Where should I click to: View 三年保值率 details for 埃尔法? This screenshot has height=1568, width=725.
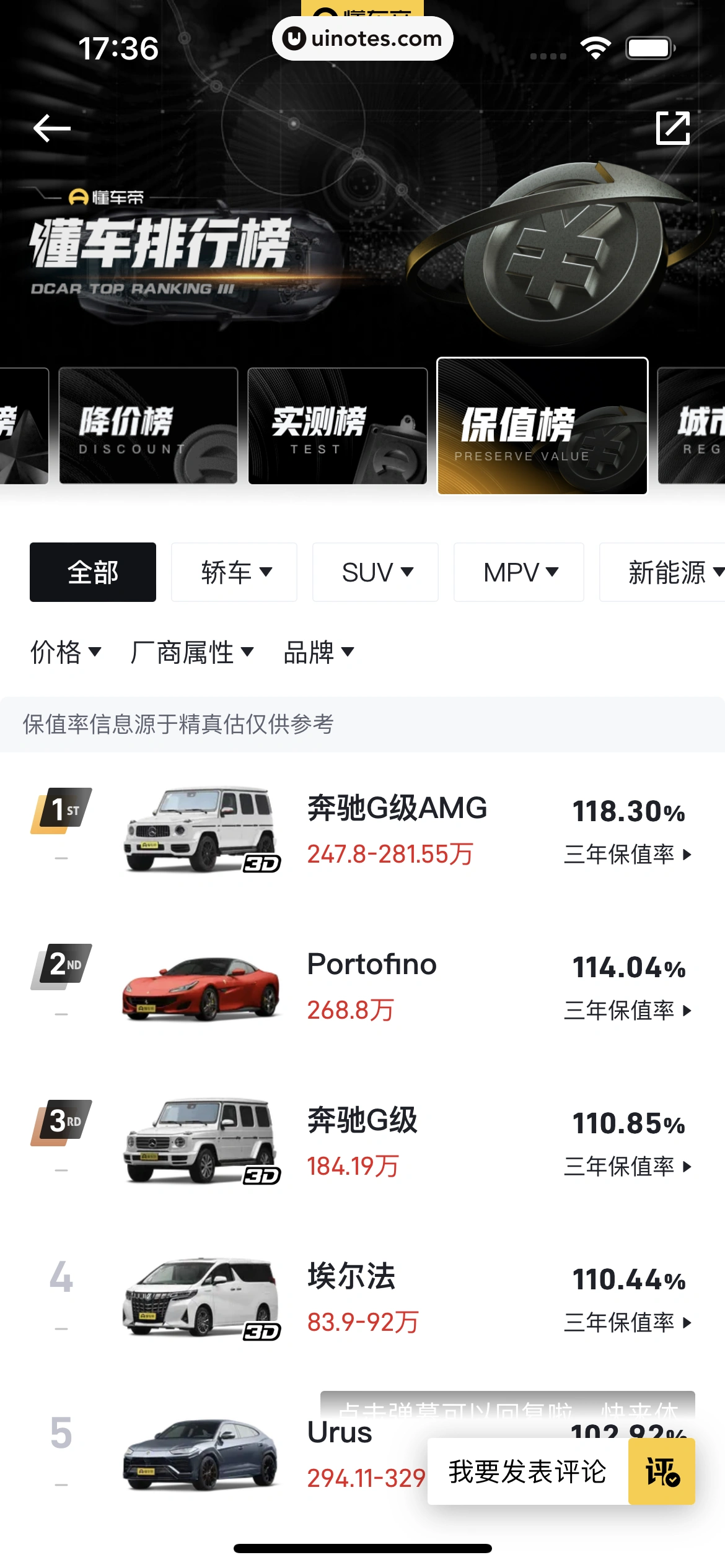pos(627,1323)
